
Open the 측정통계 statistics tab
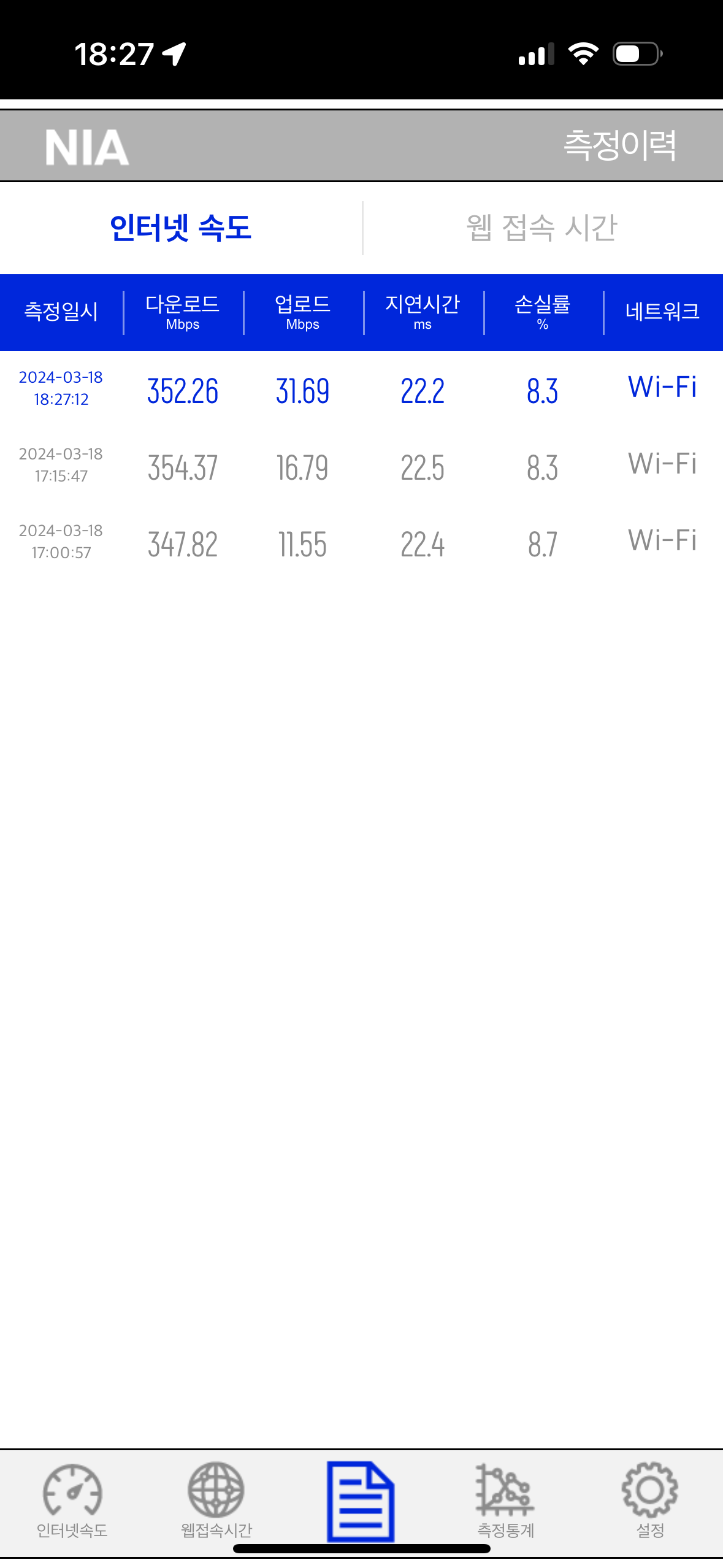coord(505,1501)
